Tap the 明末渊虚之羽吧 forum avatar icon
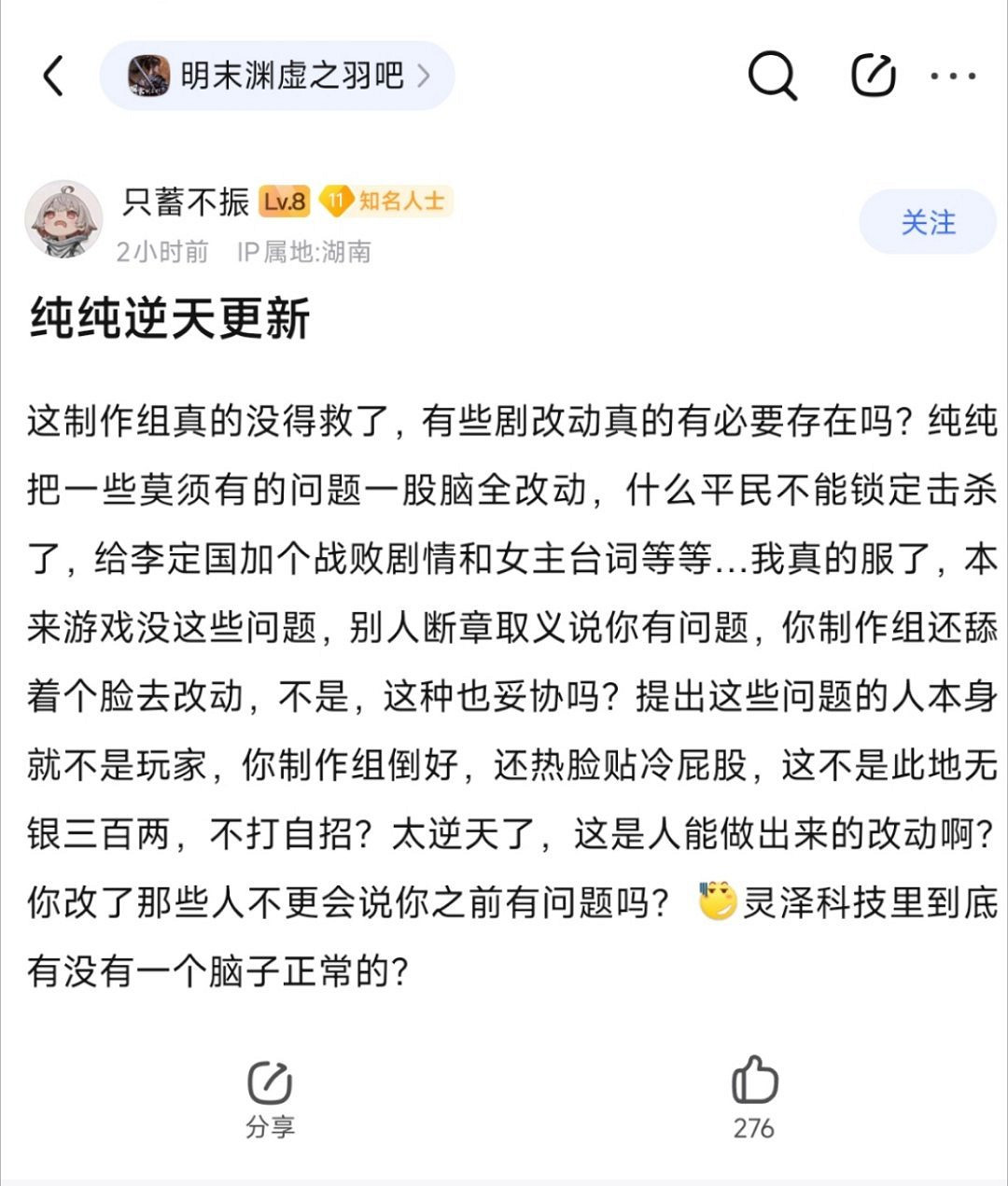This screenshot has height=1186, width=1008. click(149, 77)
